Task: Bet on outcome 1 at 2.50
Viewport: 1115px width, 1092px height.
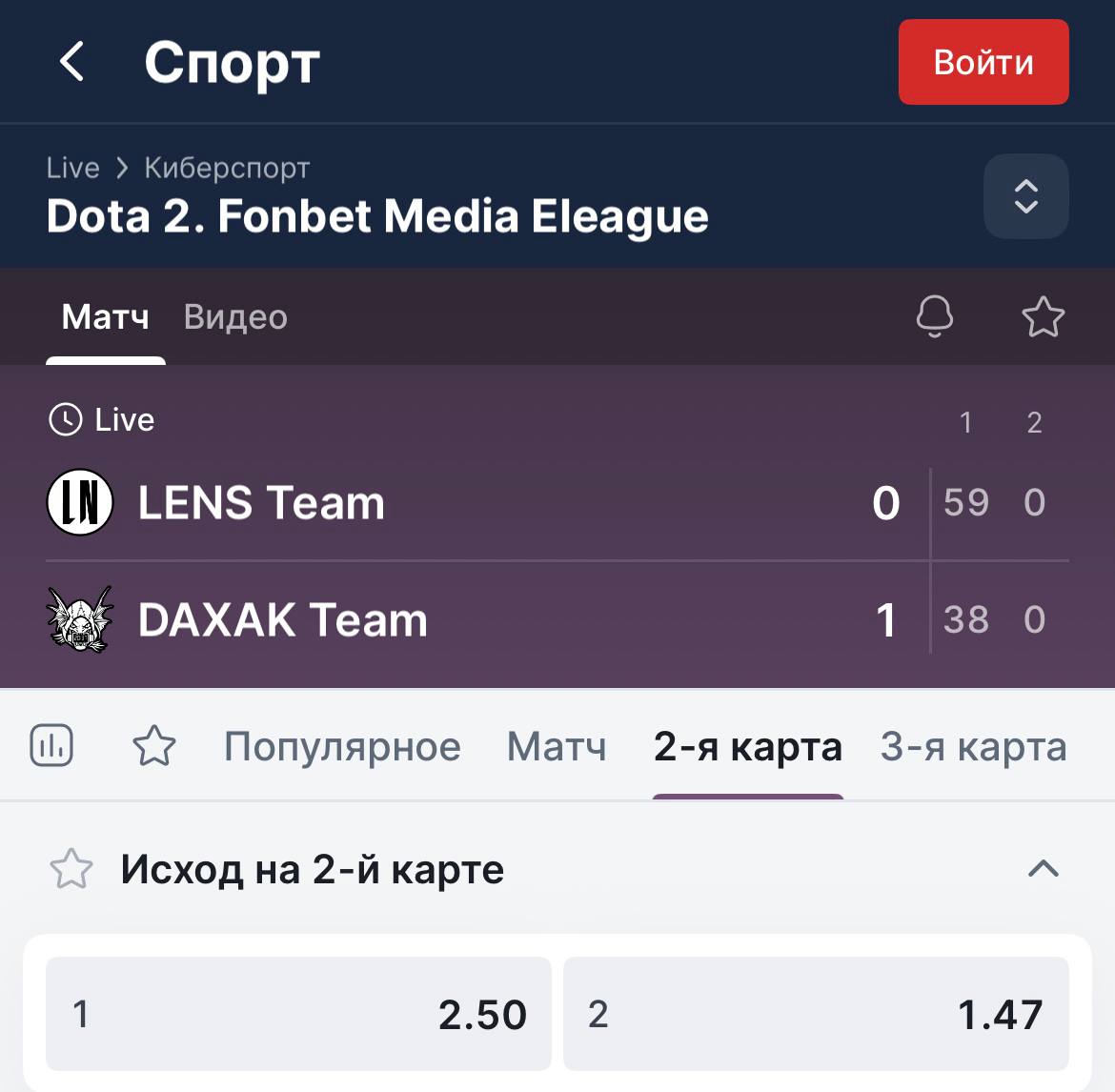Action: [x=298, y=1014]
